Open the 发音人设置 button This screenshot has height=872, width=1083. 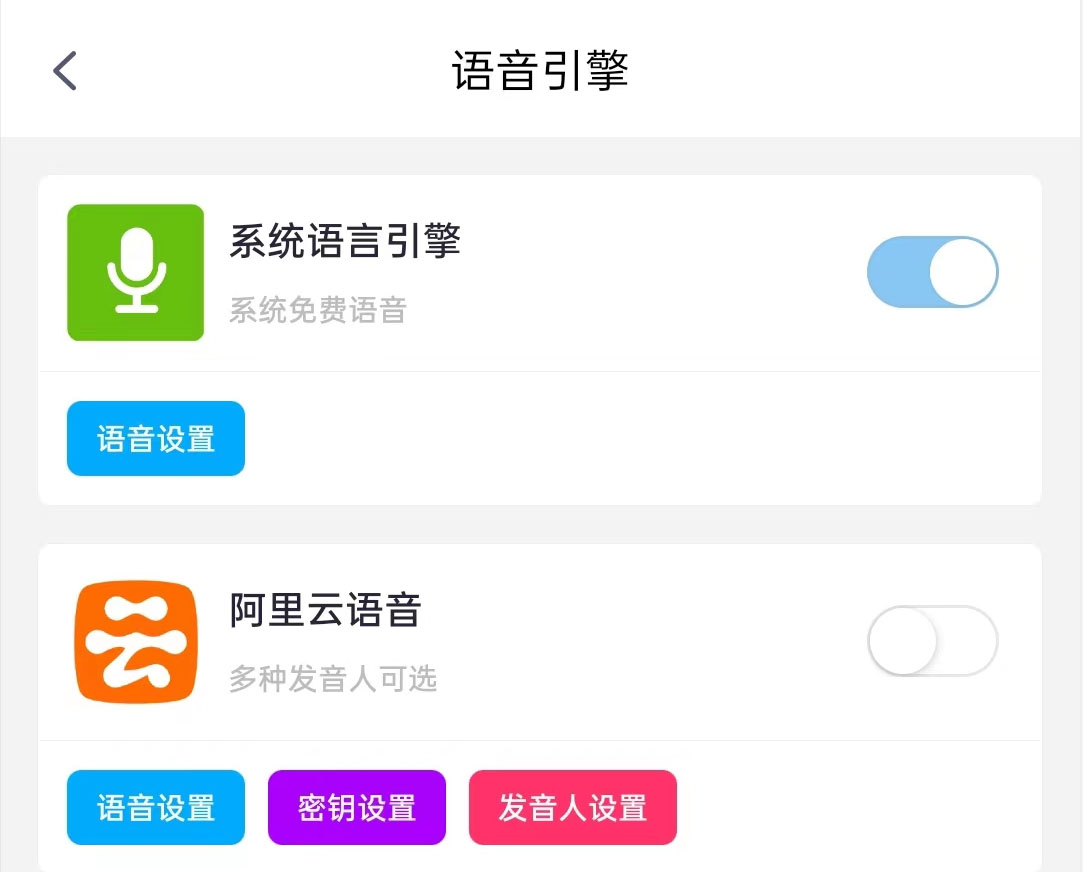click(573, 808)
